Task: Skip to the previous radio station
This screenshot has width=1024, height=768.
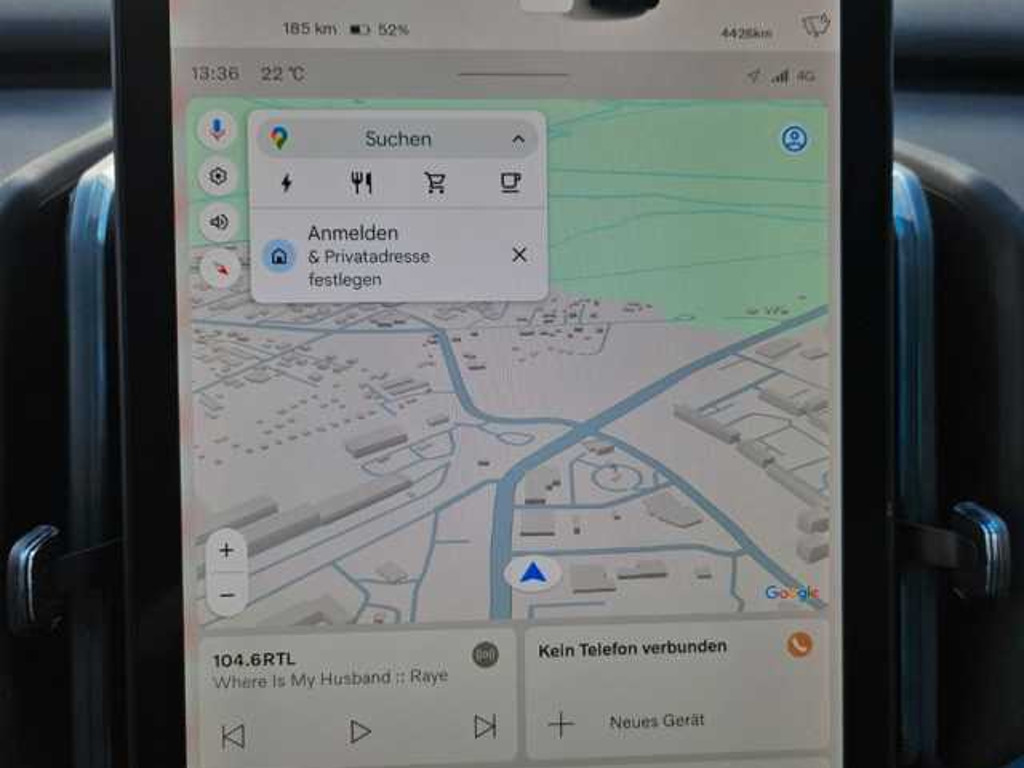Action: (233, 736)
